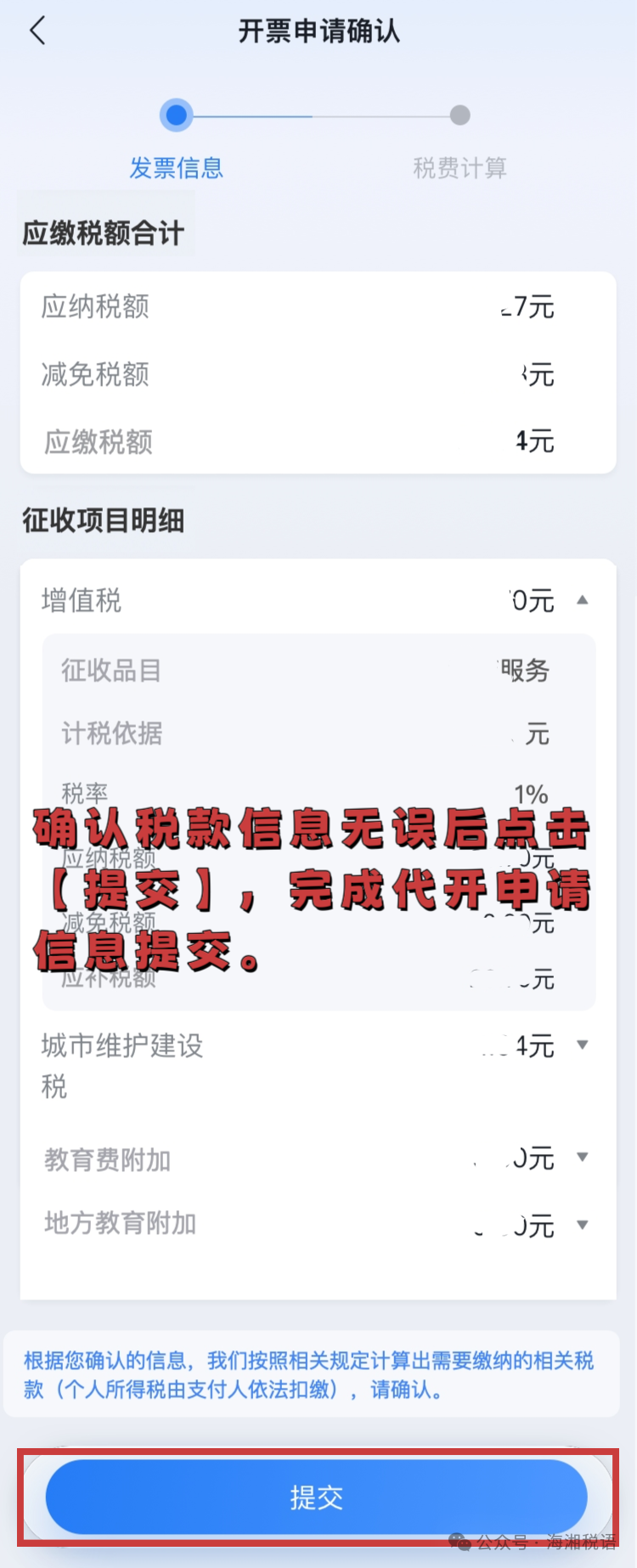Screen dimensions: 637x1568
Task: Click the back arrow to return
Action: (x=36, y=30)
